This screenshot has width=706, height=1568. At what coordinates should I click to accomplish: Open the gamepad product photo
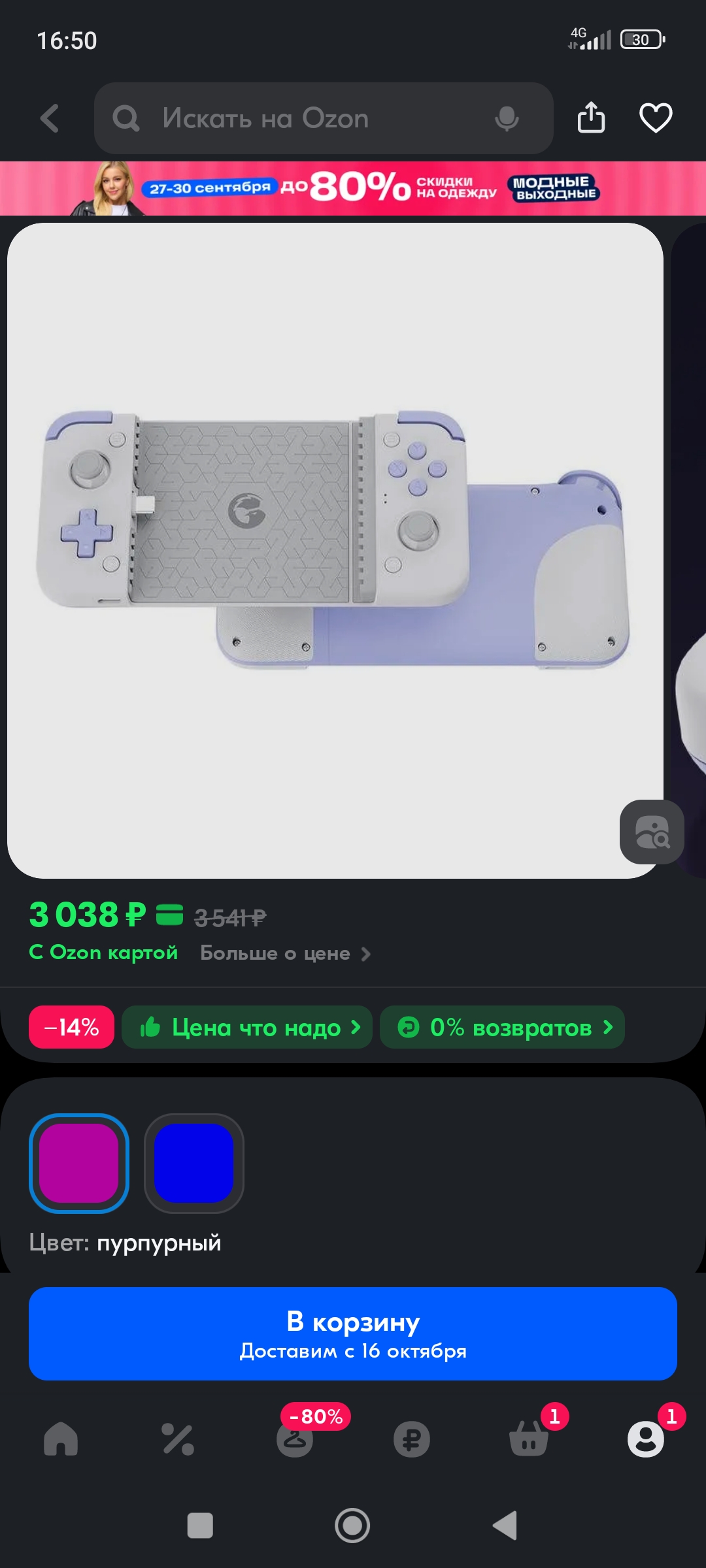click(335, 550)
